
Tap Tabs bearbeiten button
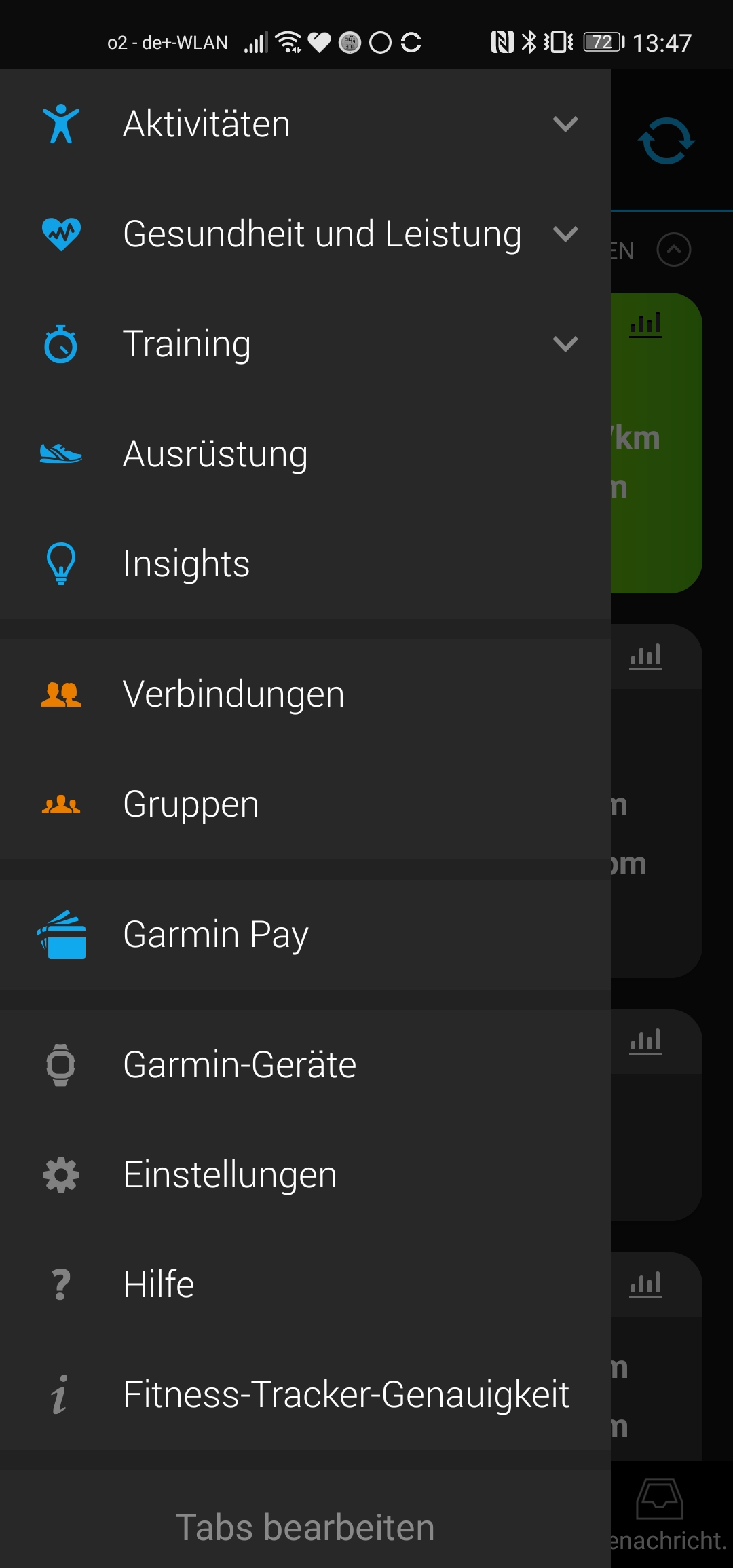(305, 1528)
